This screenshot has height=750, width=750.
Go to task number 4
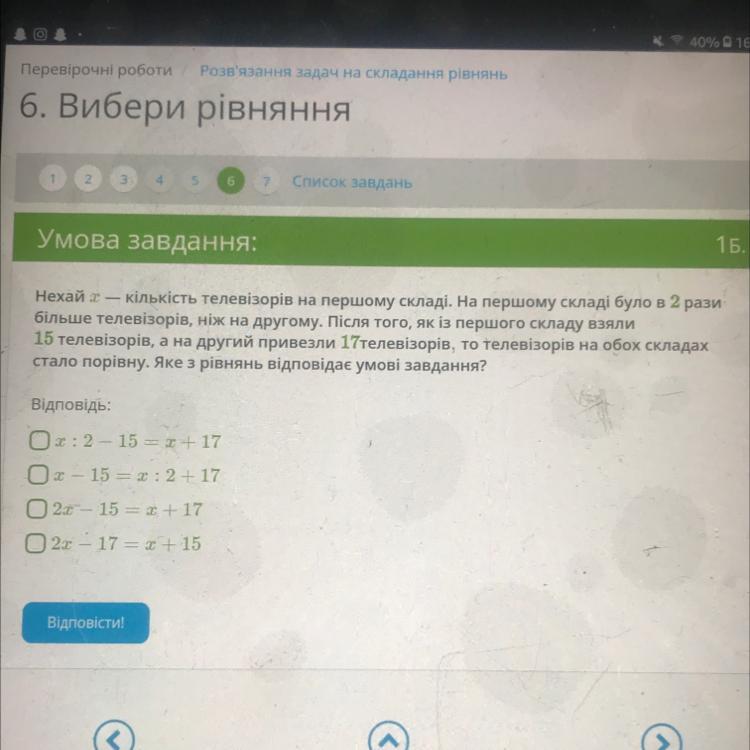point(160,182)
